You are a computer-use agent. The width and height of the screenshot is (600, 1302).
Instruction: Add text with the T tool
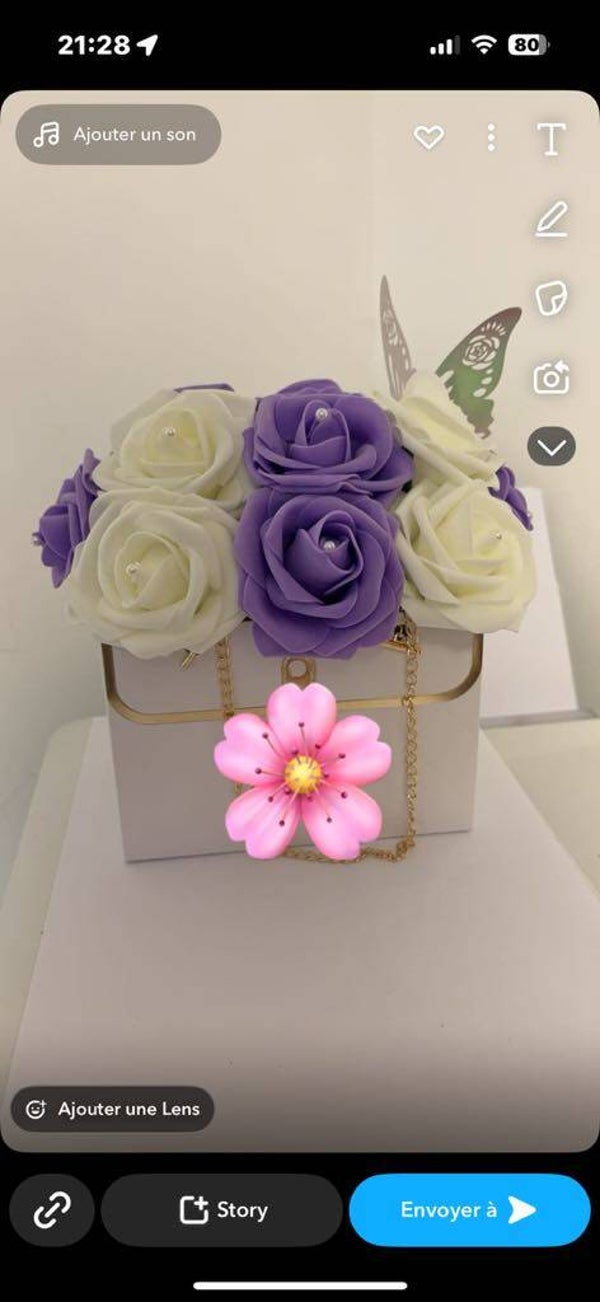551,140
